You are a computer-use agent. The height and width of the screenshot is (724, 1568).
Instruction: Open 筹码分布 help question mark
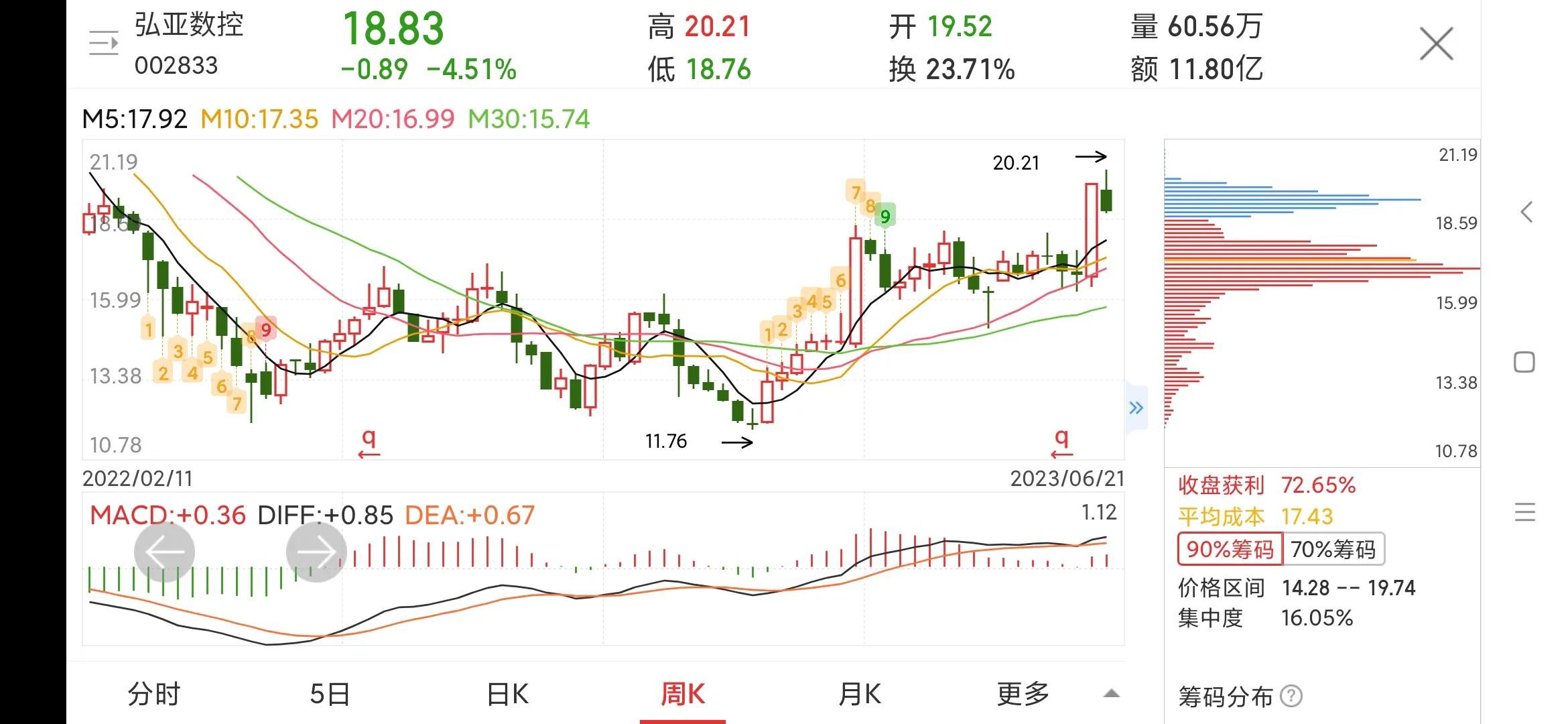[x=1291, y=697]
